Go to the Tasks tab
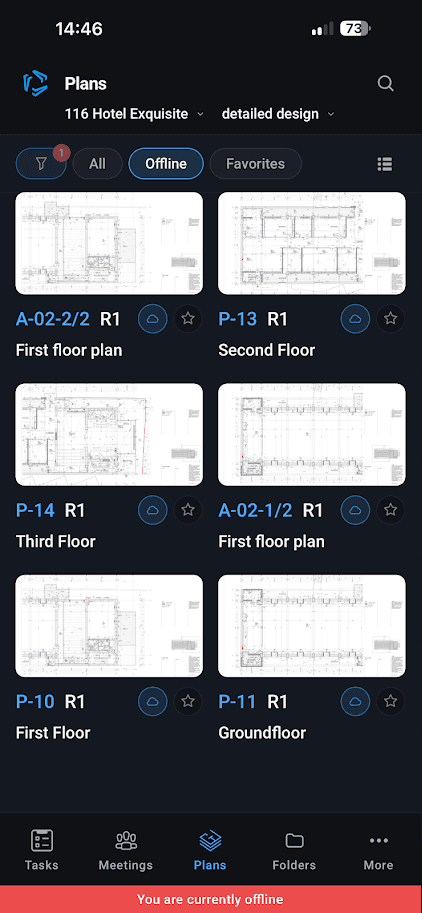422x913 pixels. pos(41,850)
